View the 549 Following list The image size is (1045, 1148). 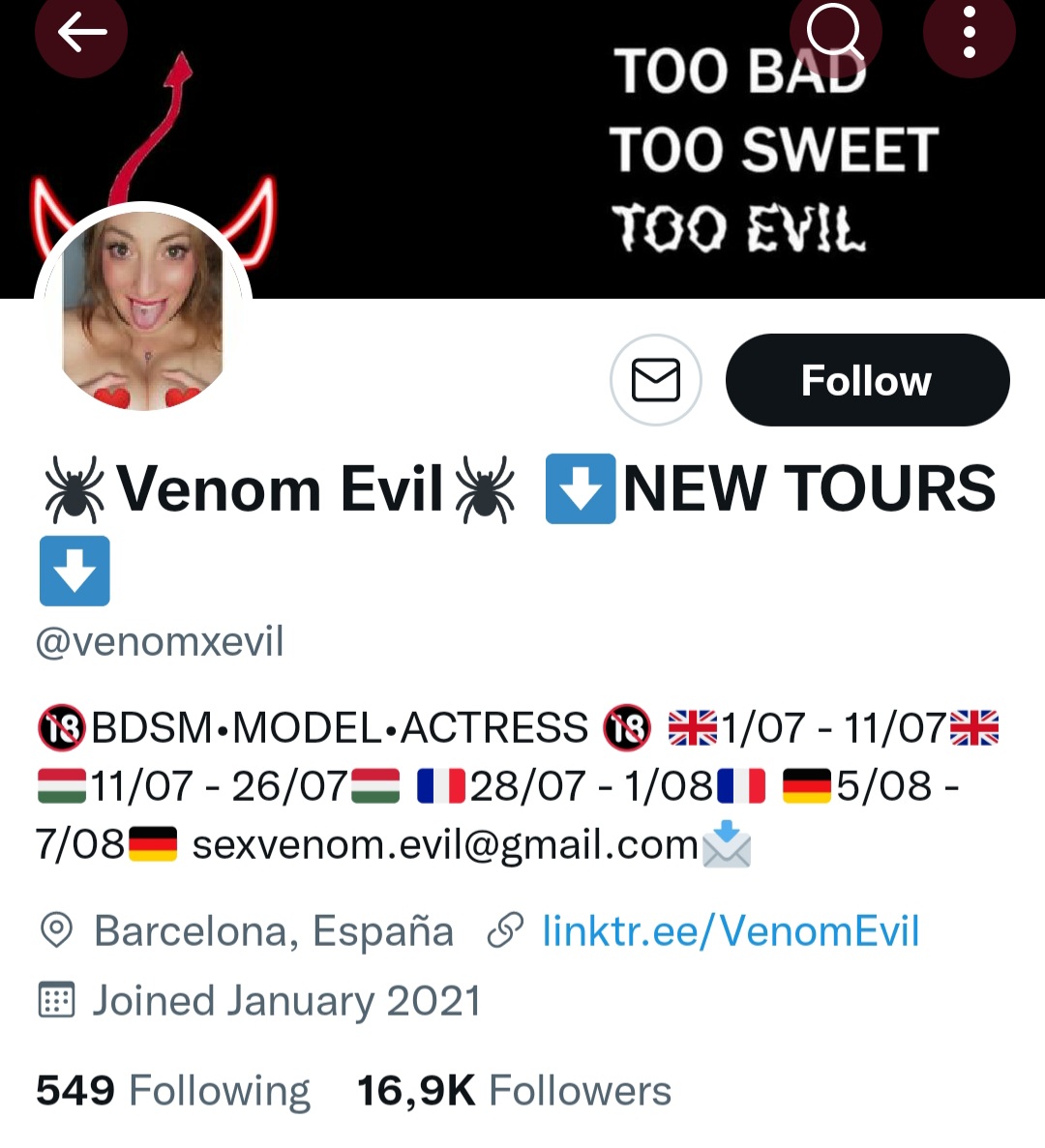[173, 1091]
